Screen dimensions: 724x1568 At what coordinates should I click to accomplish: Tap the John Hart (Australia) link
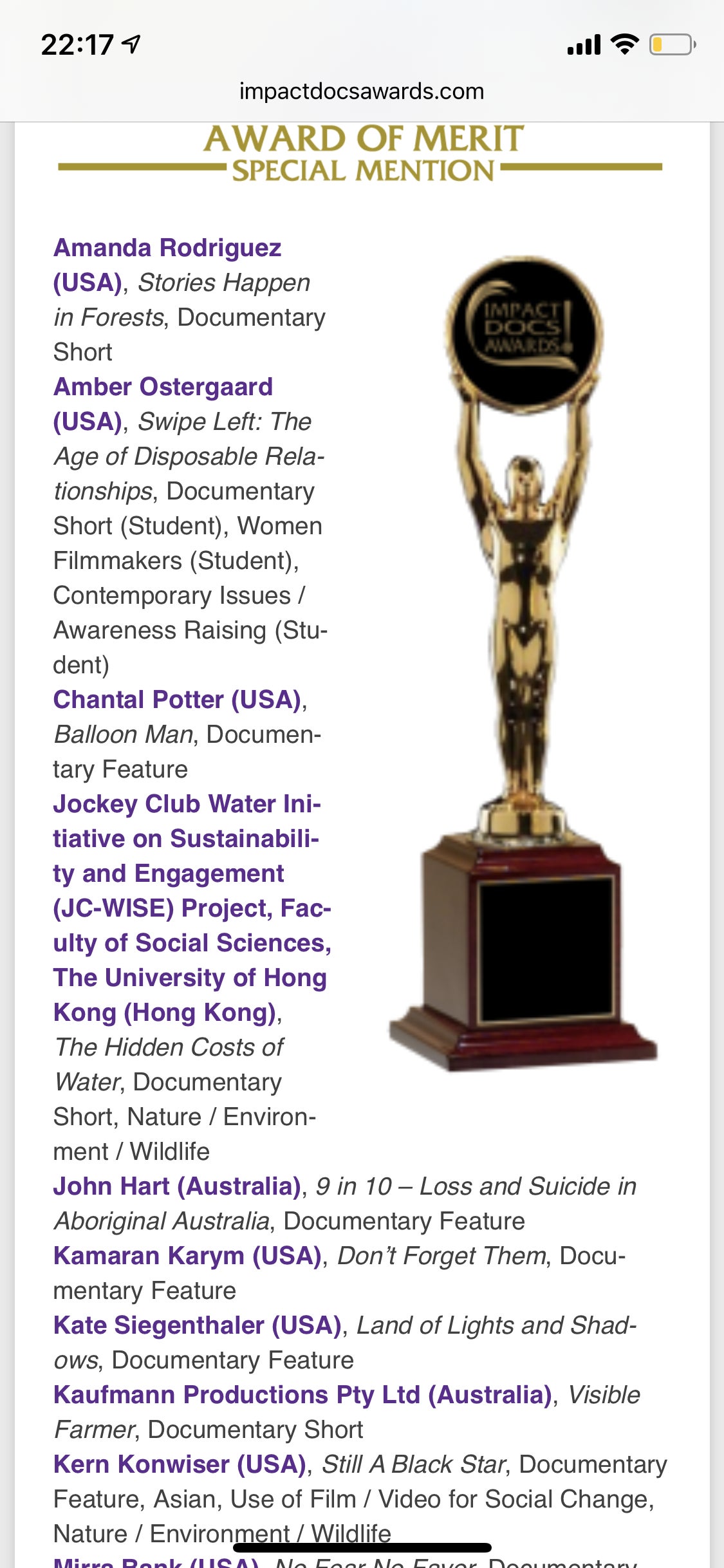click(177, 1187)
